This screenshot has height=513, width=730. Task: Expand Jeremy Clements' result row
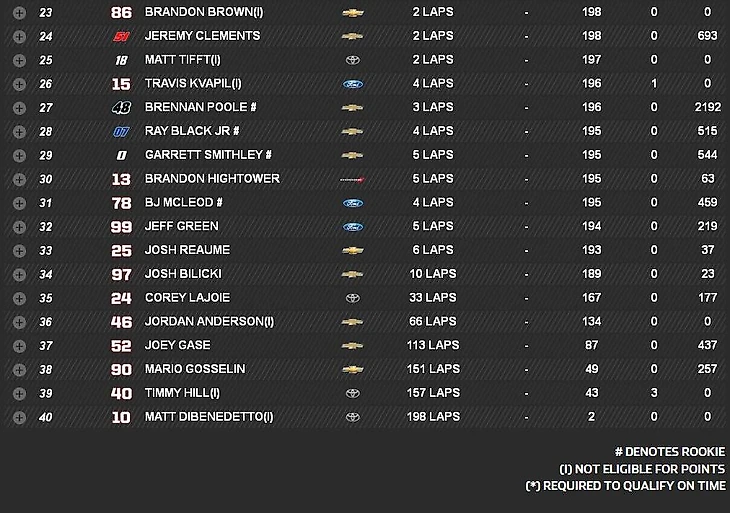18,36
